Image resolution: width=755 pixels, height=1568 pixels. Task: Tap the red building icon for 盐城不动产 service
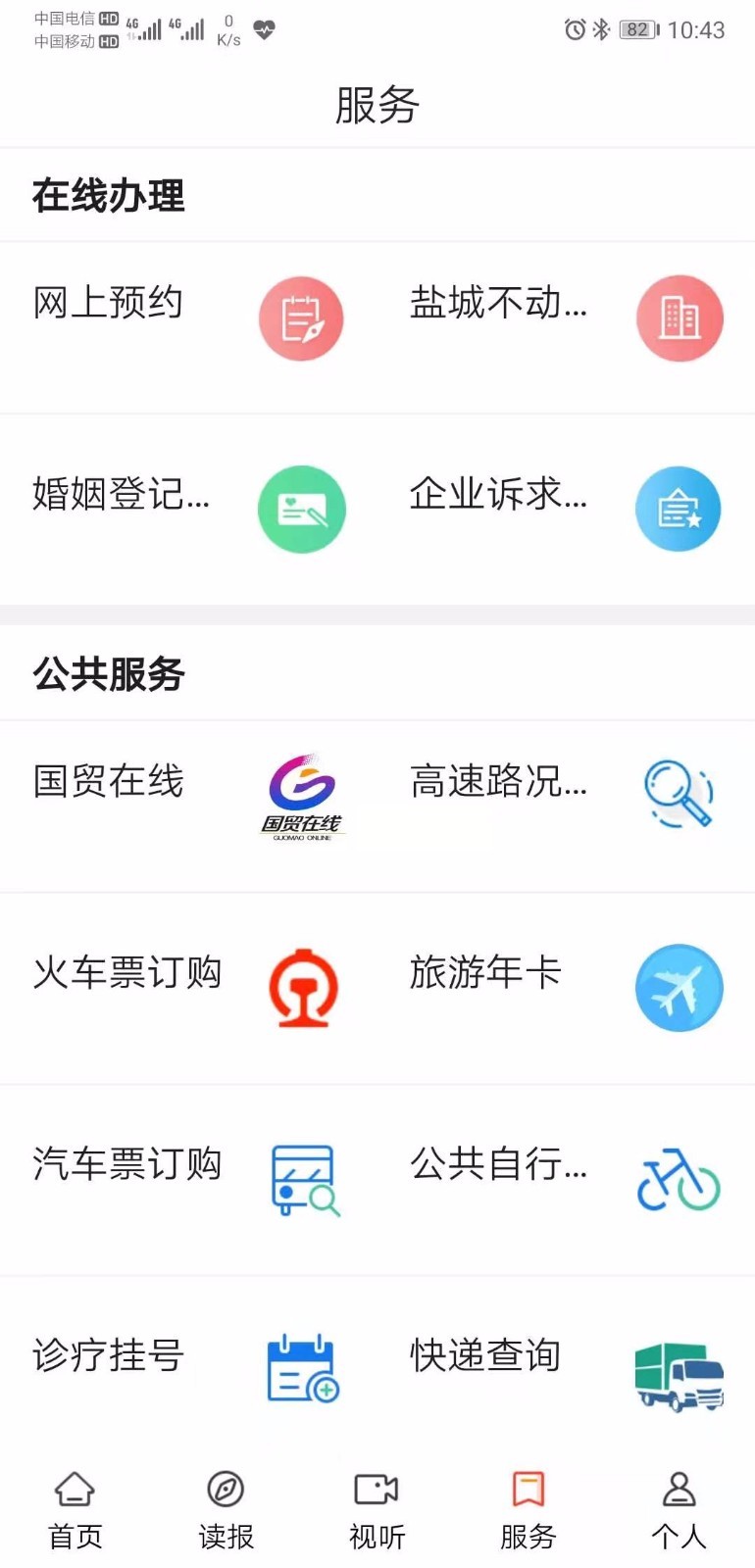point(679,318)
